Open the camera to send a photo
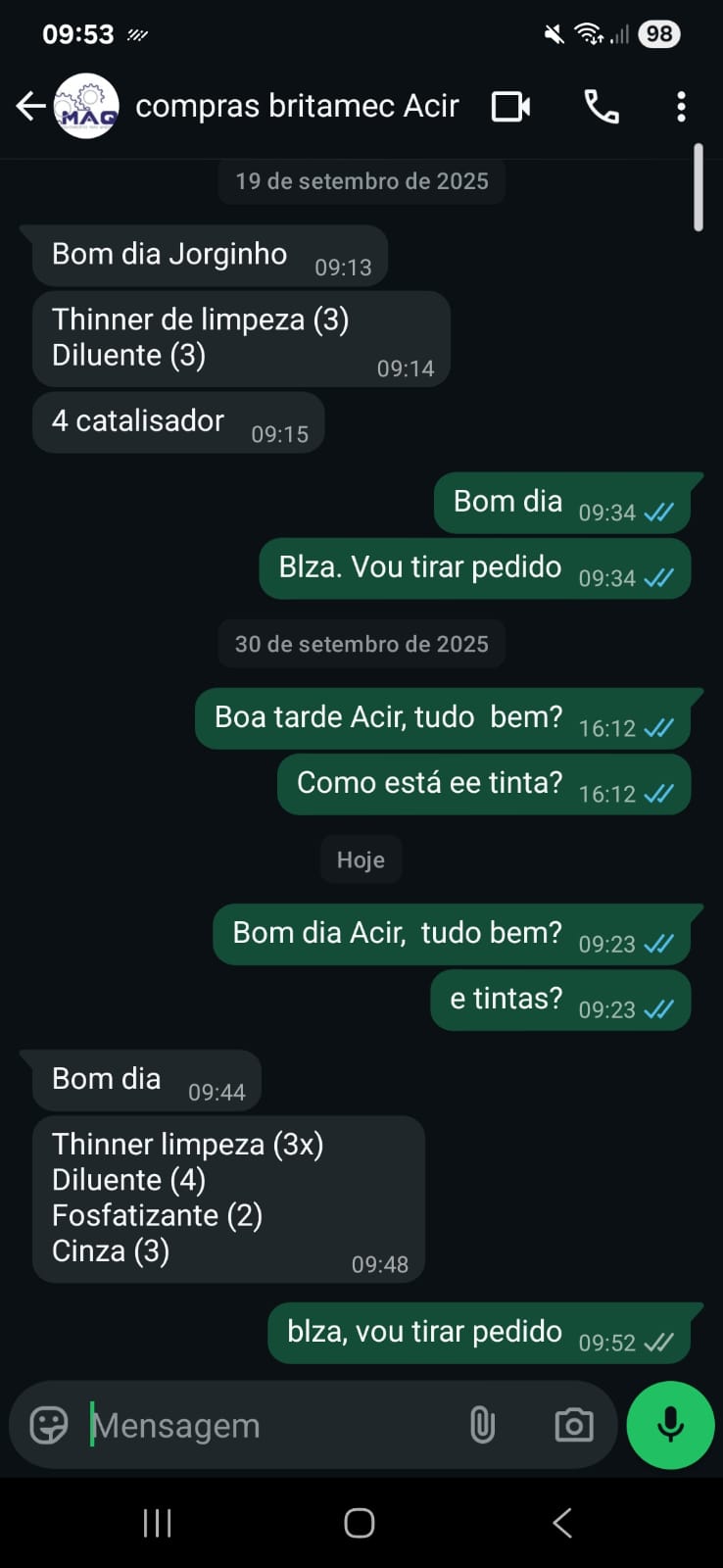Image resolution: width=723 pixels, height=1568 pixels. point(573,1425)
